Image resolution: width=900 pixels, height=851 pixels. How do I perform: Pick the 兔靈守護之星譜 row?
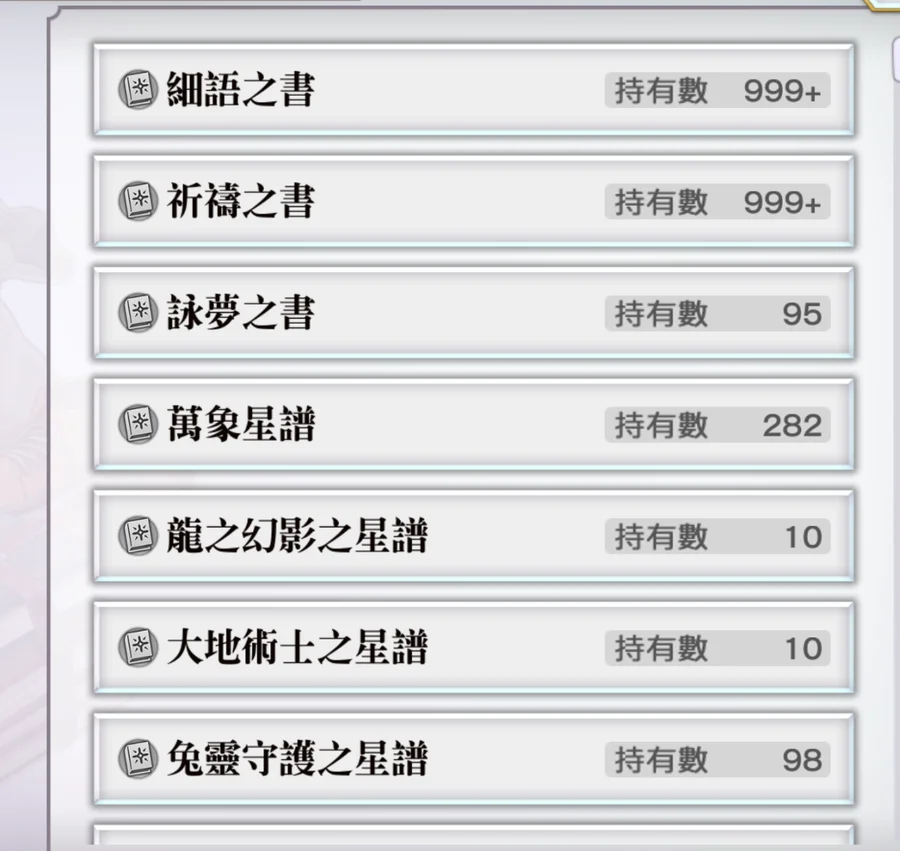pos(473,760)
